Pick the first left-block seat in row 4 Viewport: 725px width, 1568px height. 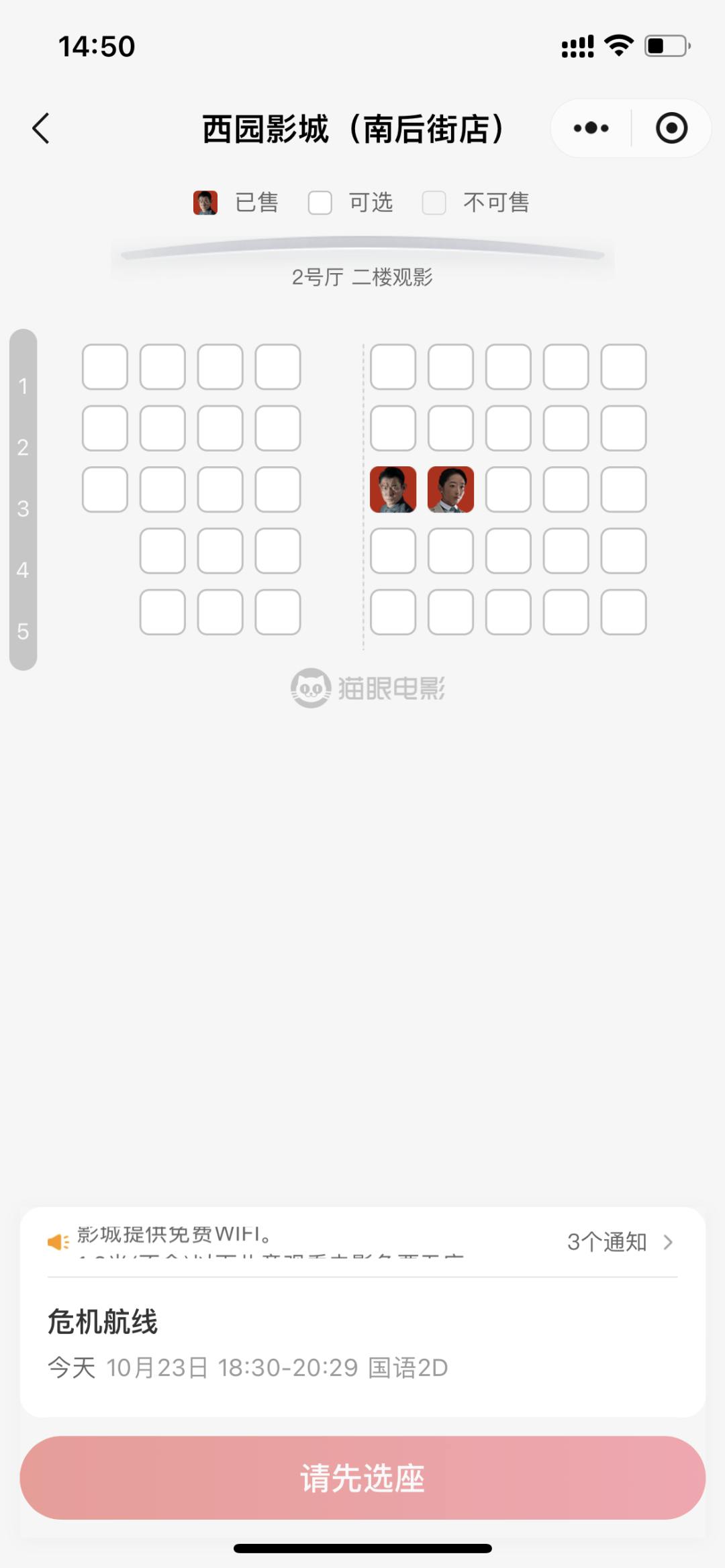coord(162,551)
